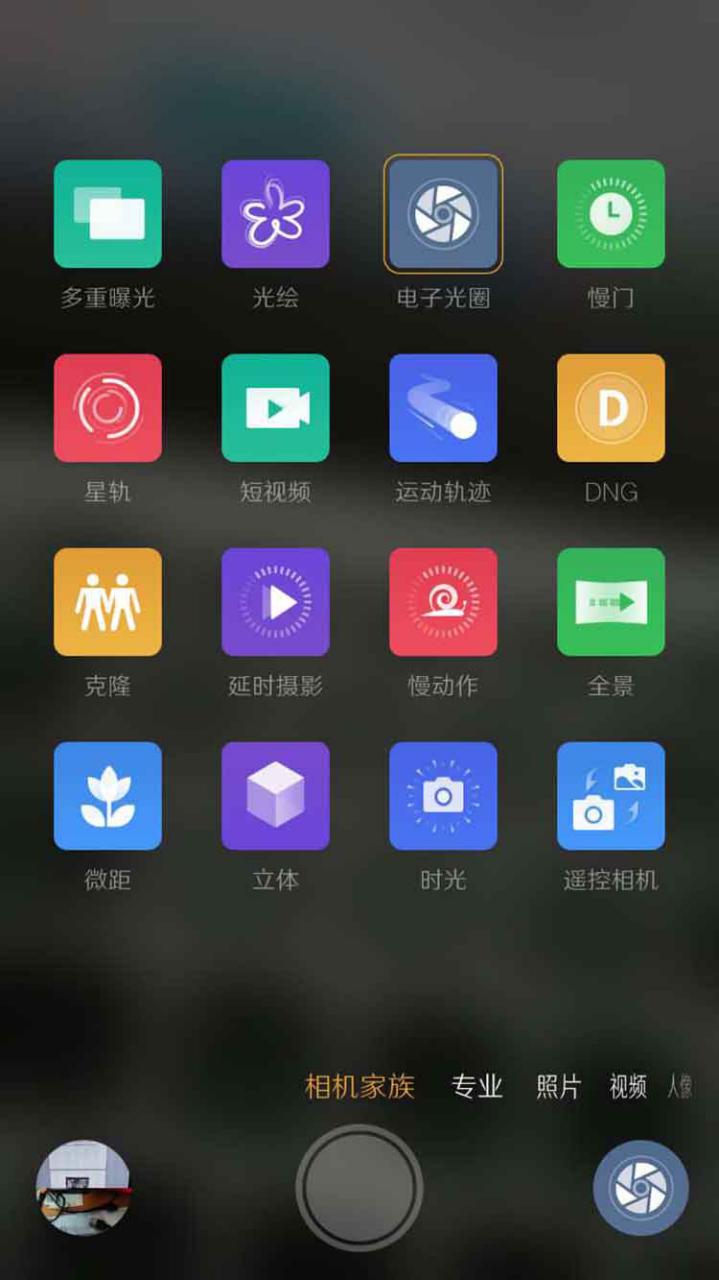
Task: Select the 星轨 star trail mode
Action: pyautogui.click(x=107, y=408)
